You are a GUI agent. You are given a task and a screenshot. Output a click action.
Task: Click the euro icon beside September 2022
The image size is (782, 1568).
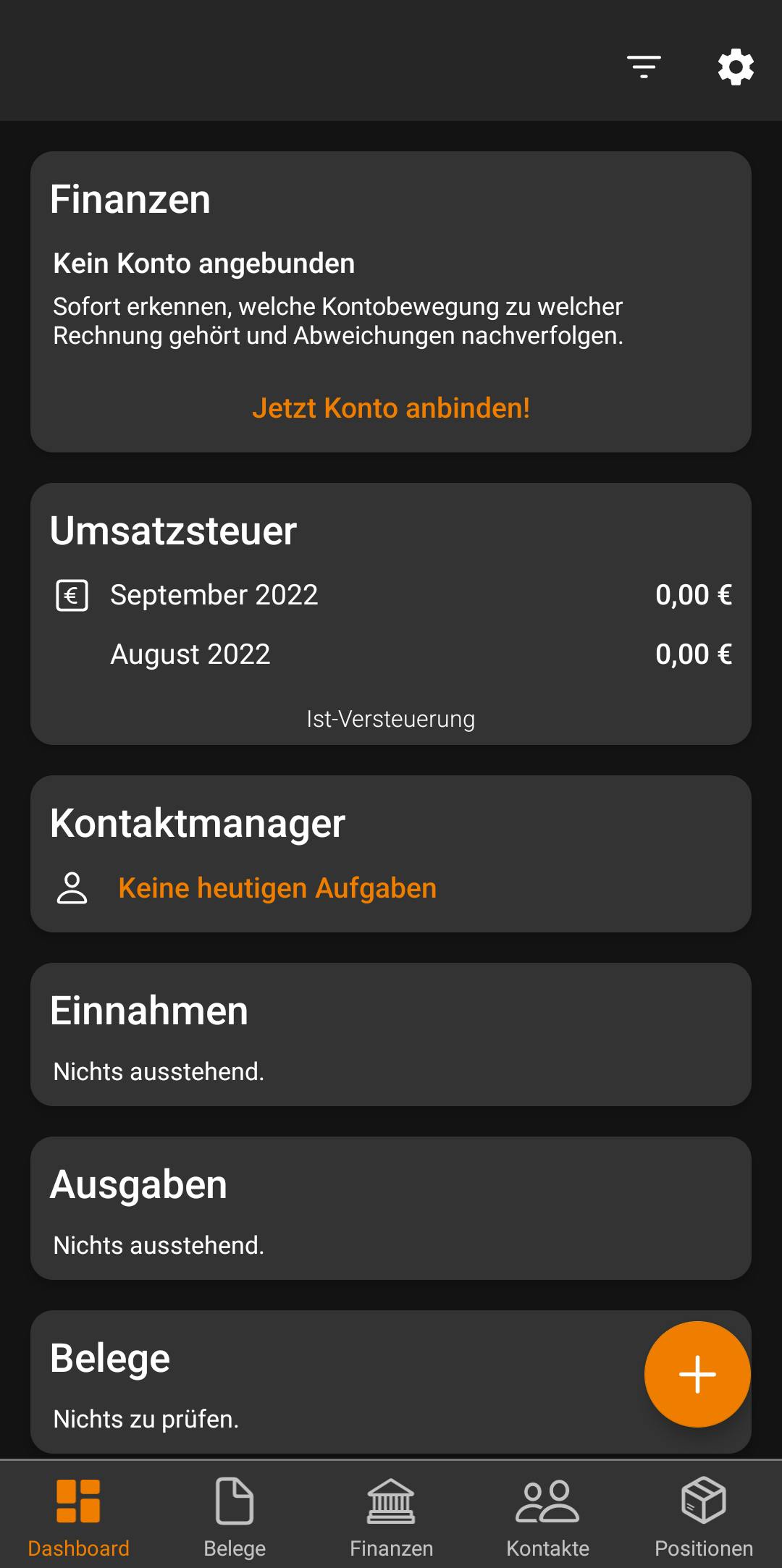pyautogui.click(x=72, y=594)
